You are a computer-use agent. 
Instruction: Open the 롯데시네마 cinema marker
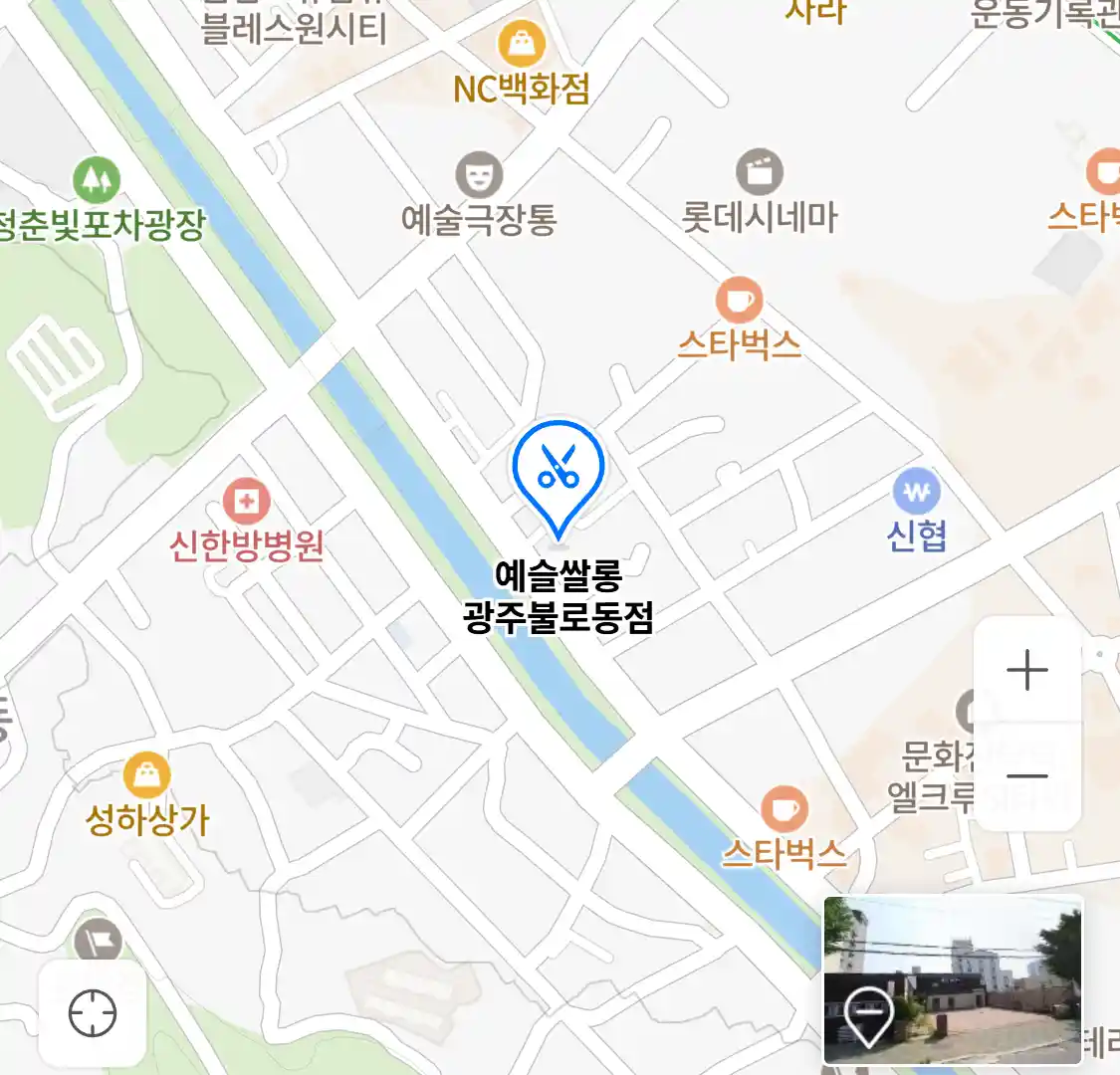[760, 173]
